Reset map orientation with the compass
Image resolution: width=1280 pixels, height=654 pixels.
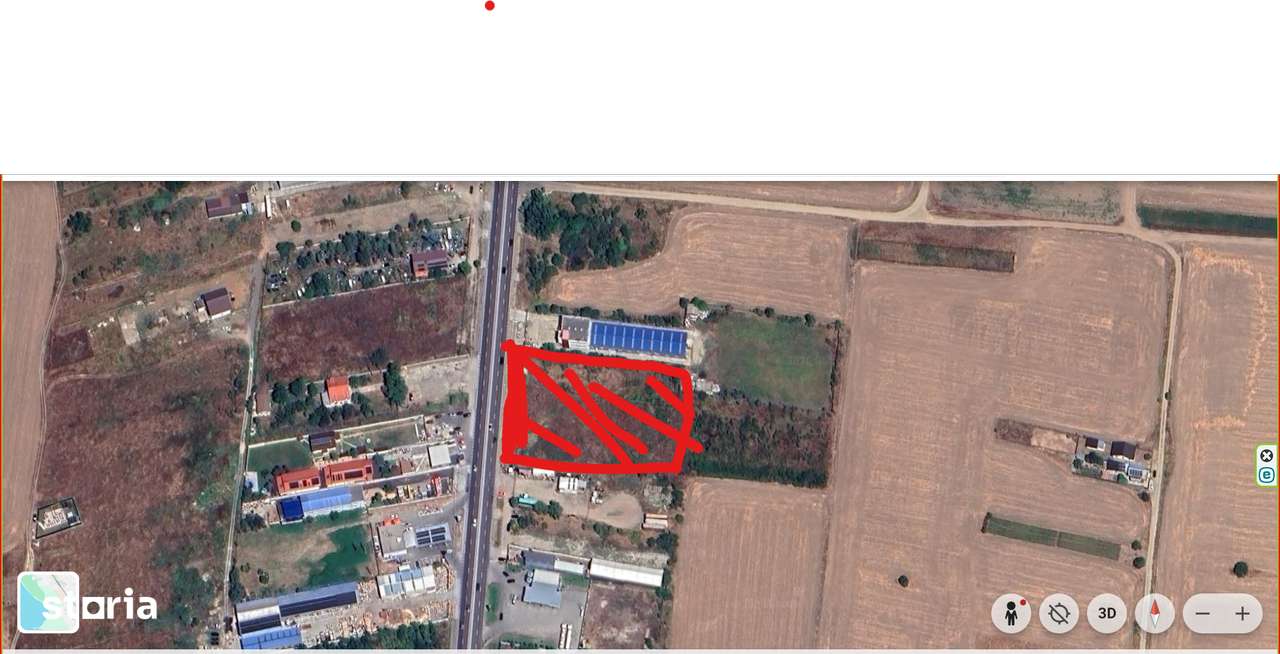(1155, 613)
